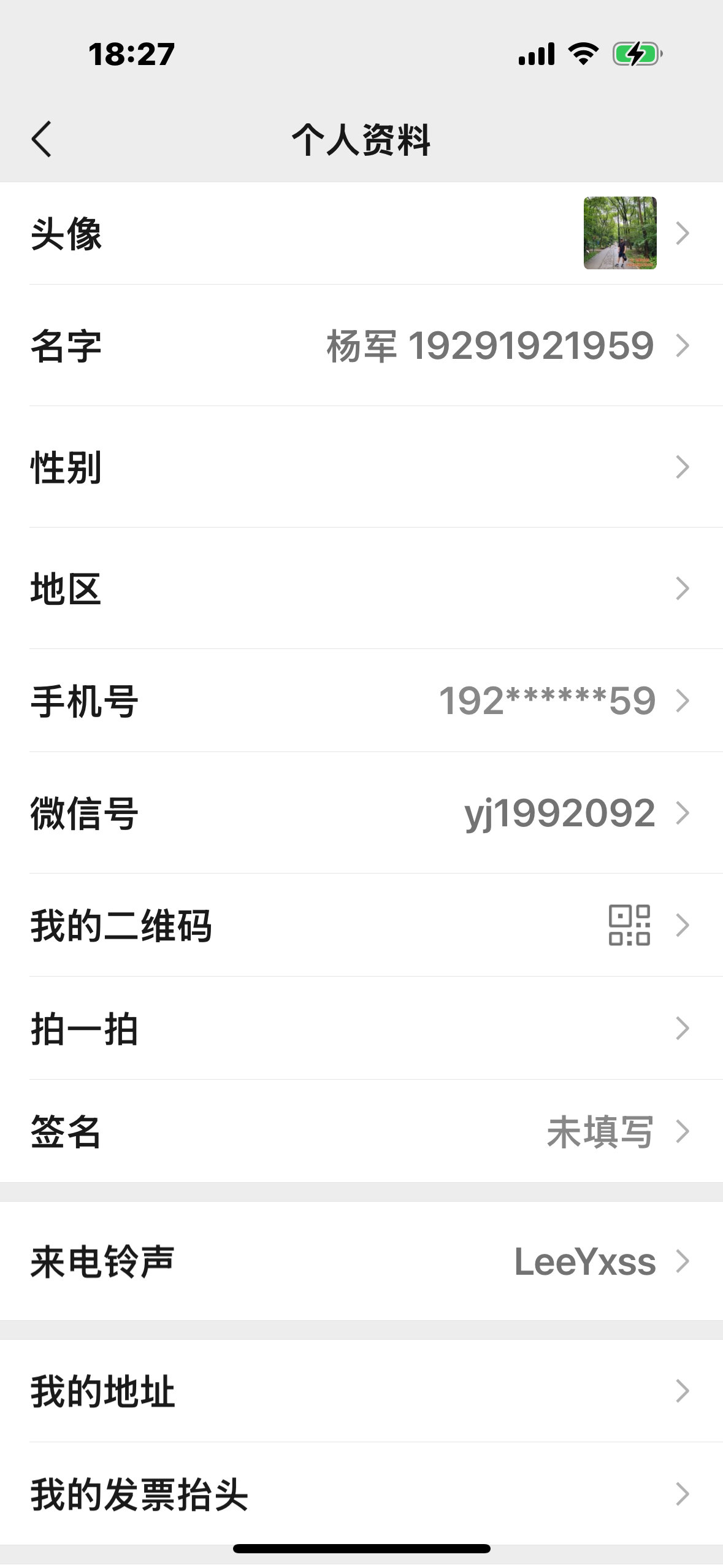723x1568 pixels.
Task: Go back from the 个人资料 page
Action: [41, 139]
